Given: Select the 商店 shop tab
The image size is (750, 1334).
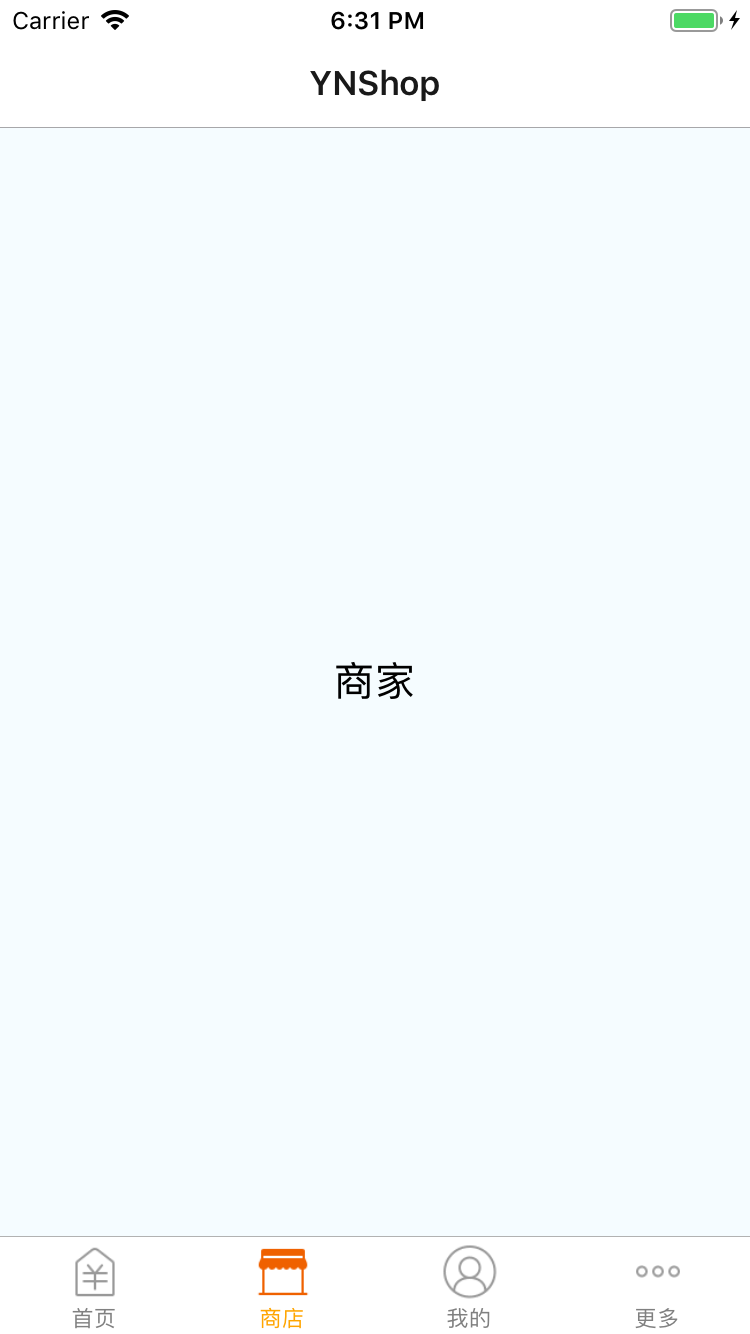Looking at the screenshot, I should coord(282,1288).
